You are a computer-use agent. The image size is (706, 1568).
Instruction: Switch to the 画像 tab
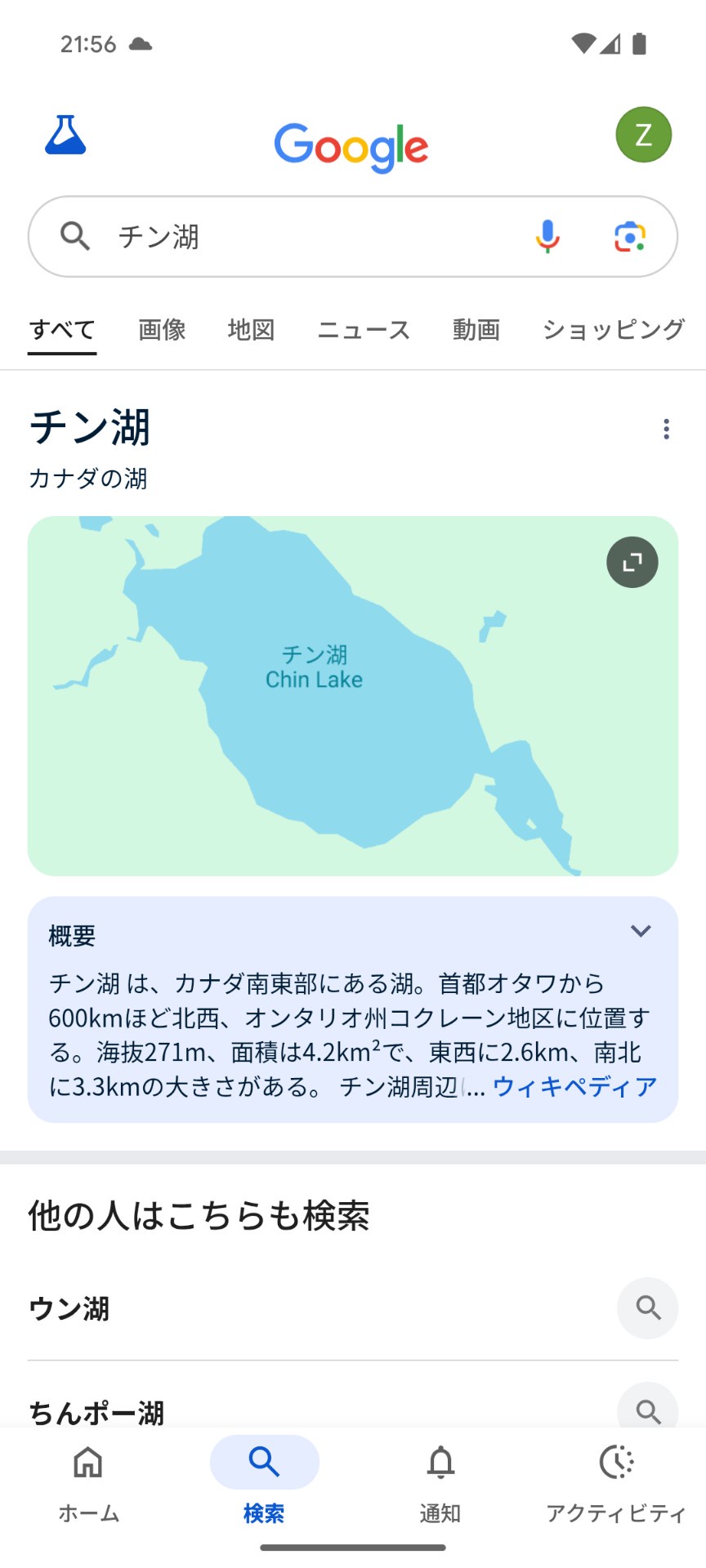(162, 330)
